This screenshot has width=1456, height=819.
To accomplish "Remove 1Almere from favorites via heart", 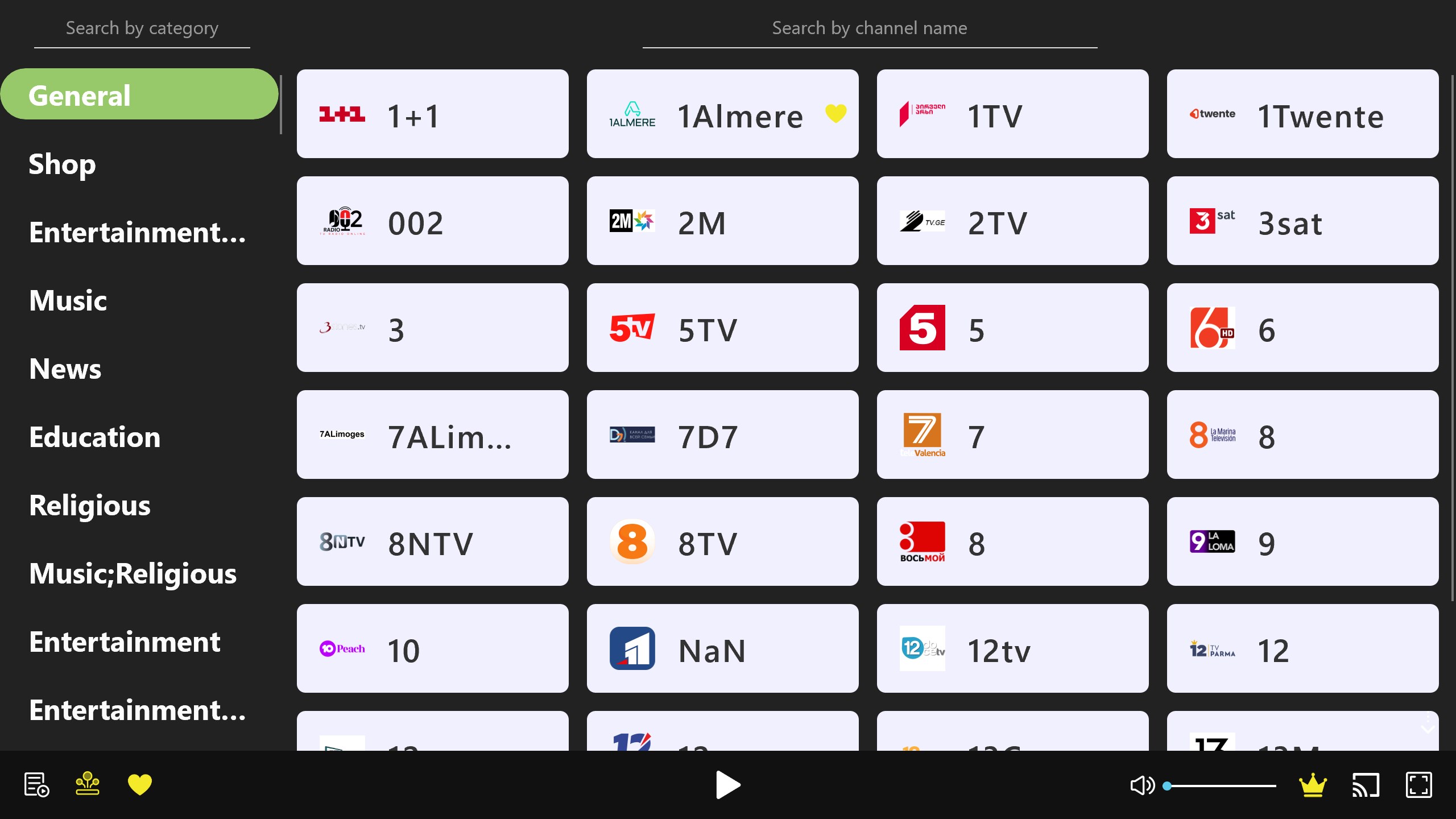I will [x=836, y=113].
